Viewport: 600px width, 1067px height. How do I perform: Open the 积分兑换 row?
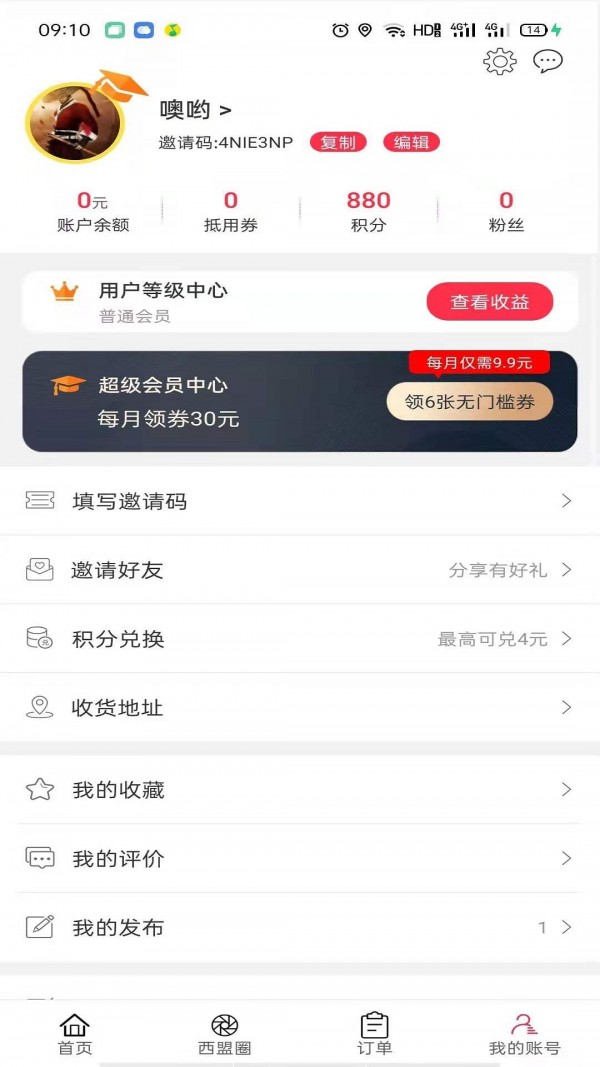tap(300, 639)
